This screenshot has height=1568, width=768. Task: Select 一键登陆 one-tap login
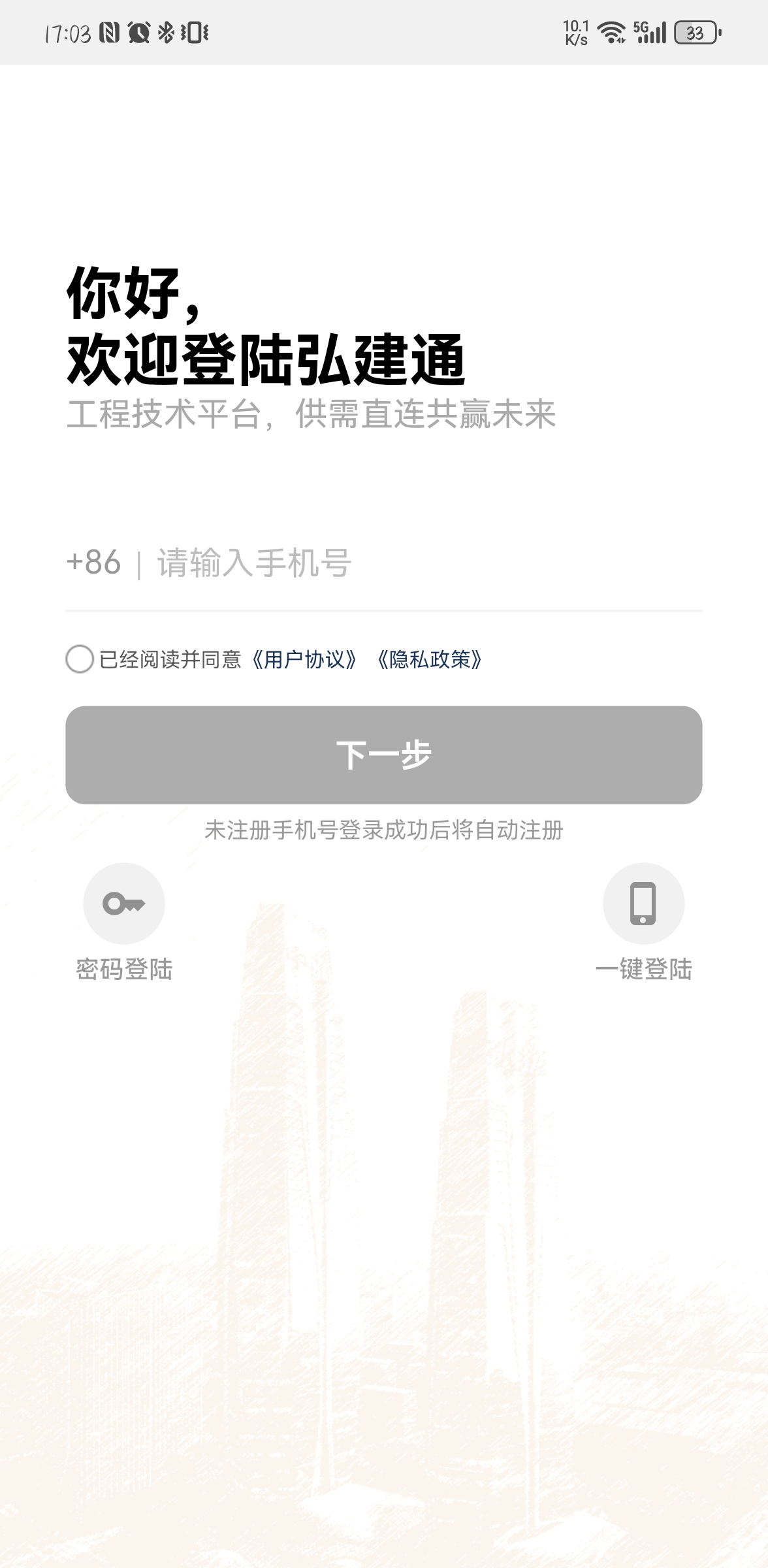643,904
